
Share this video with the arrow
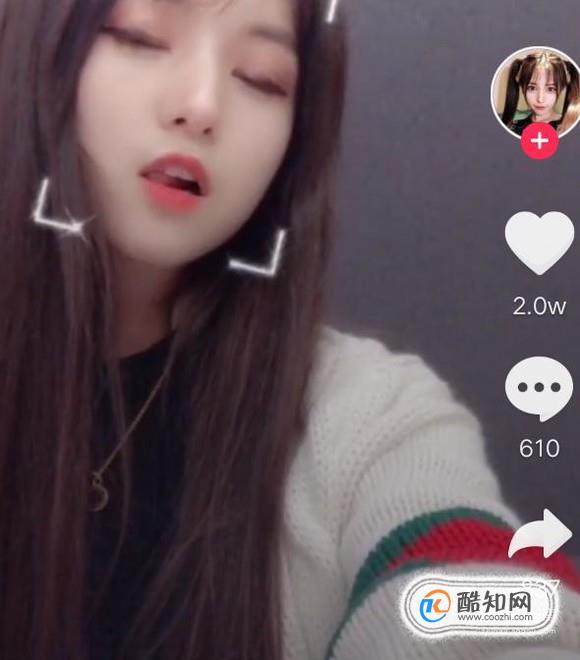pyautogui.click(x=540, y=534)
